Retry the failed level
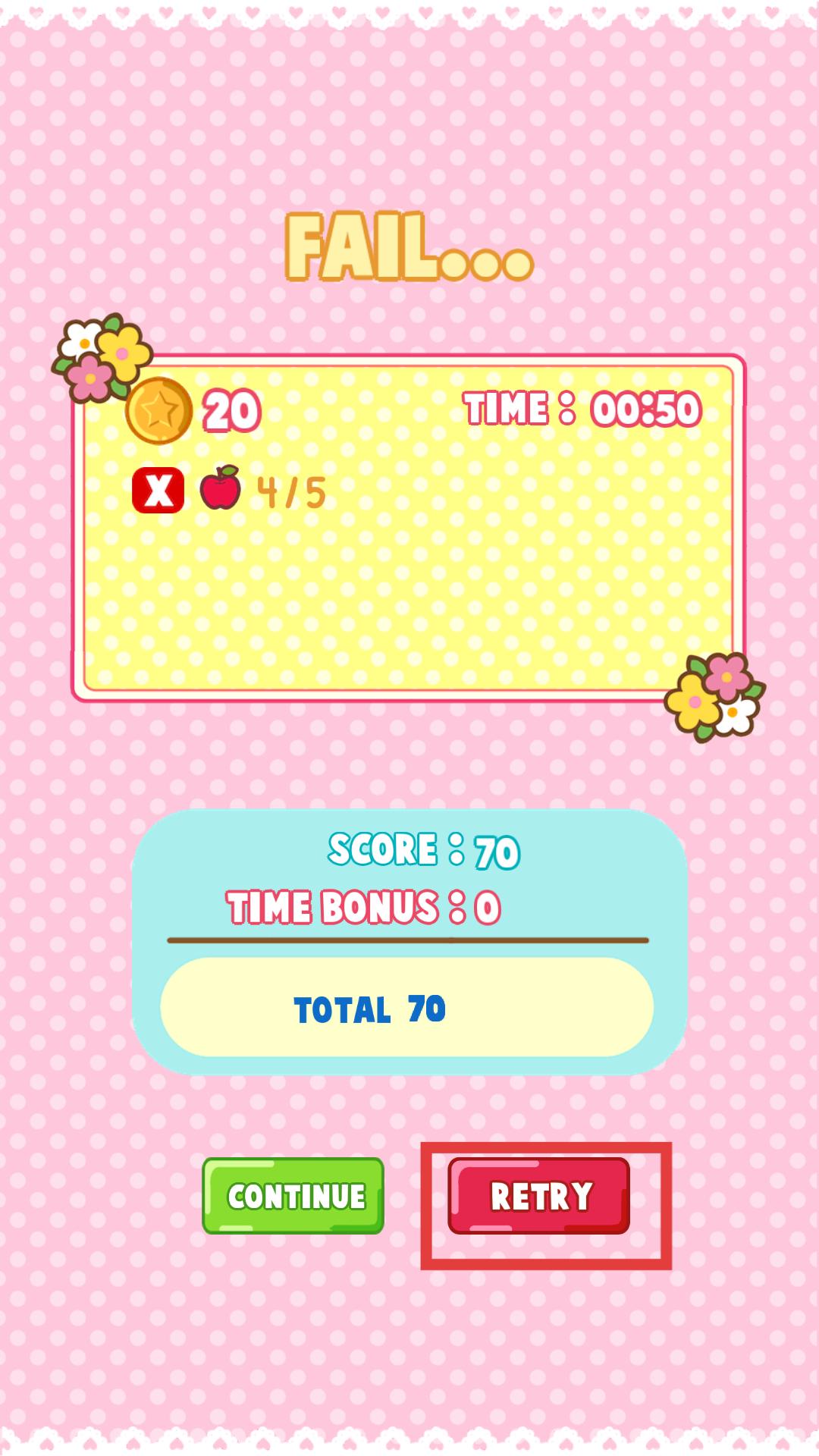Image resolution: width=819 pixels, height=1456 pixels. pos(539,1196)
